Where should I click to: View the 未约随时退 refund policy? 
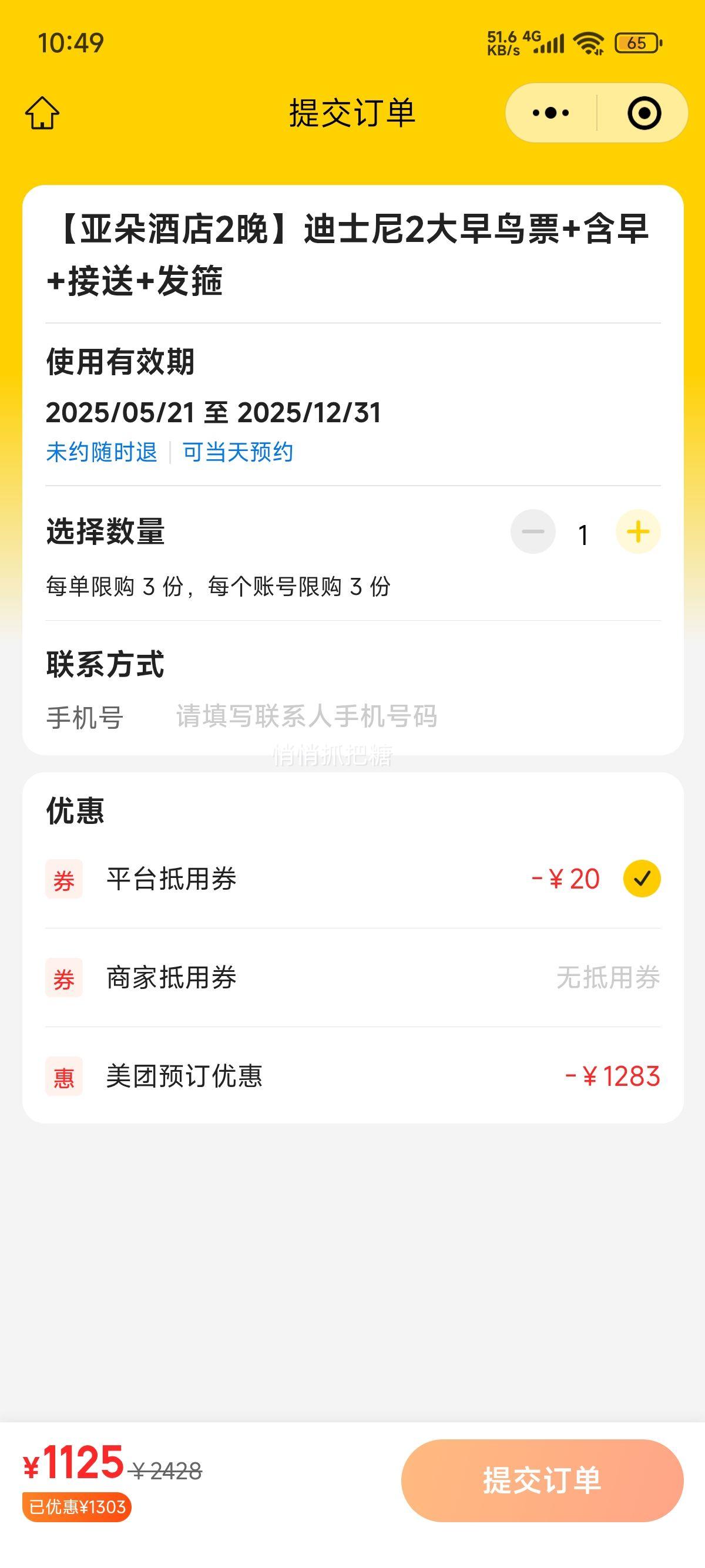pyautogui.click(x=102, y=452)
